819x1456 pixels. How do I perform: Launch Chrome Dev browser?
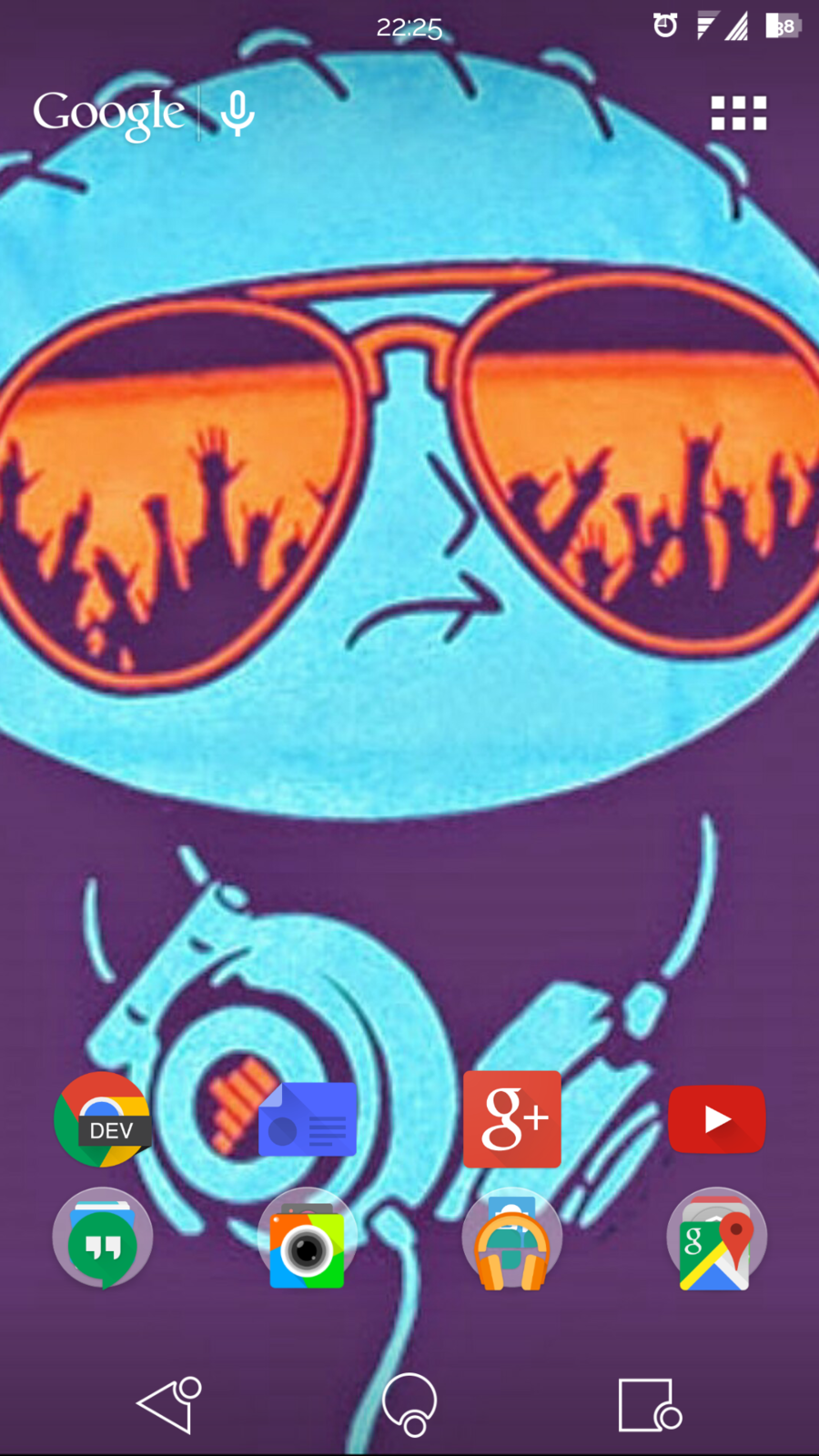tap(103, 1119)
